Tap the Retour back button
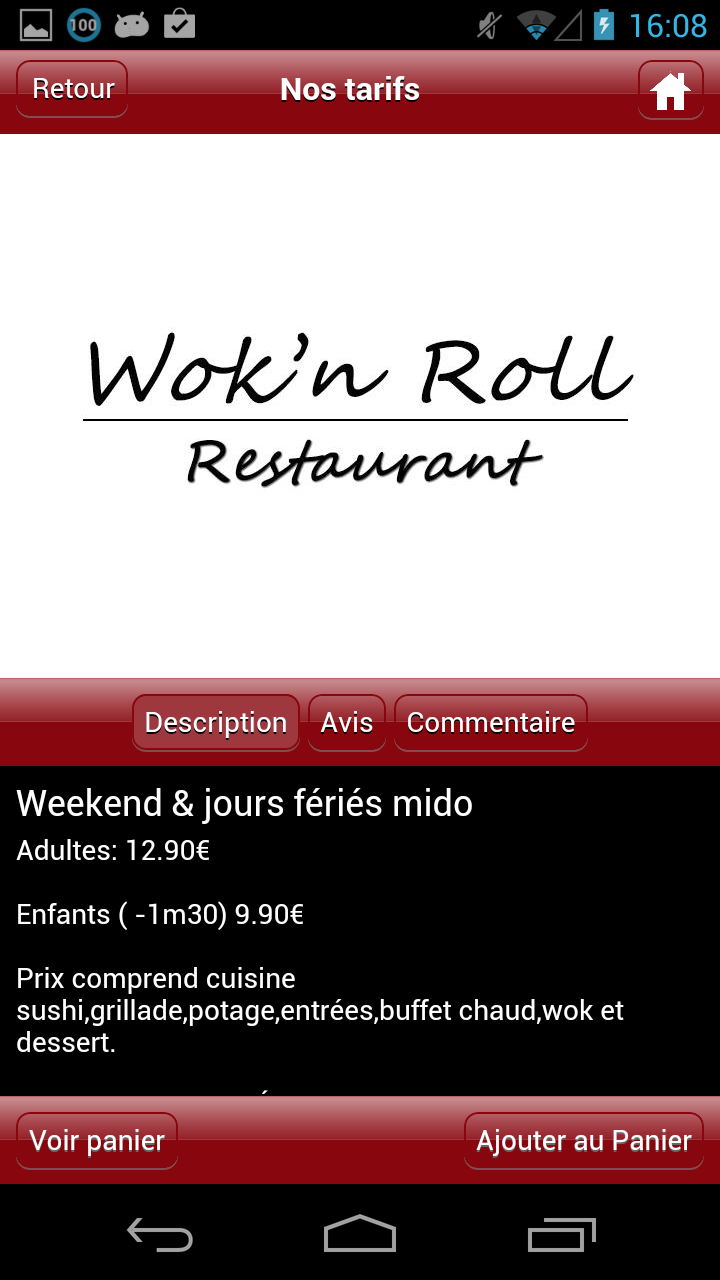 72,89
